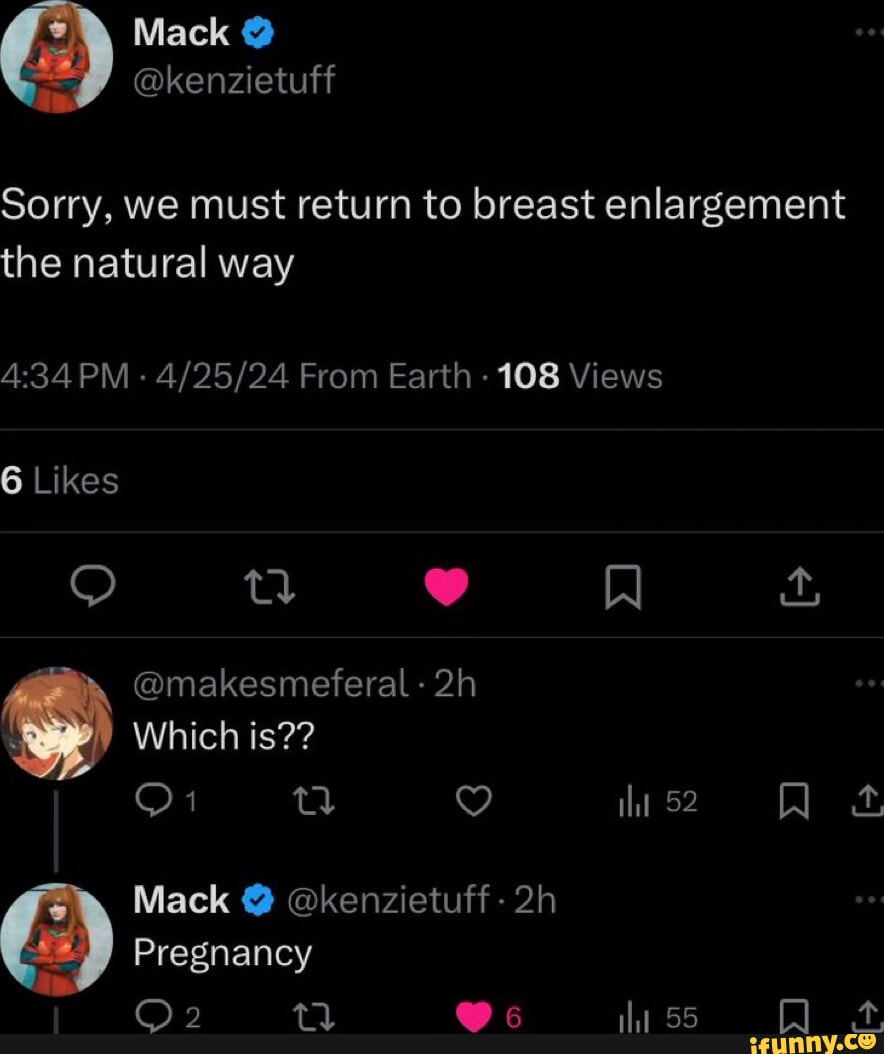Click the bookmark icon on the Pregnancy reply
This screenshot has height=1054, width=884.
(x=795, y=1017)
